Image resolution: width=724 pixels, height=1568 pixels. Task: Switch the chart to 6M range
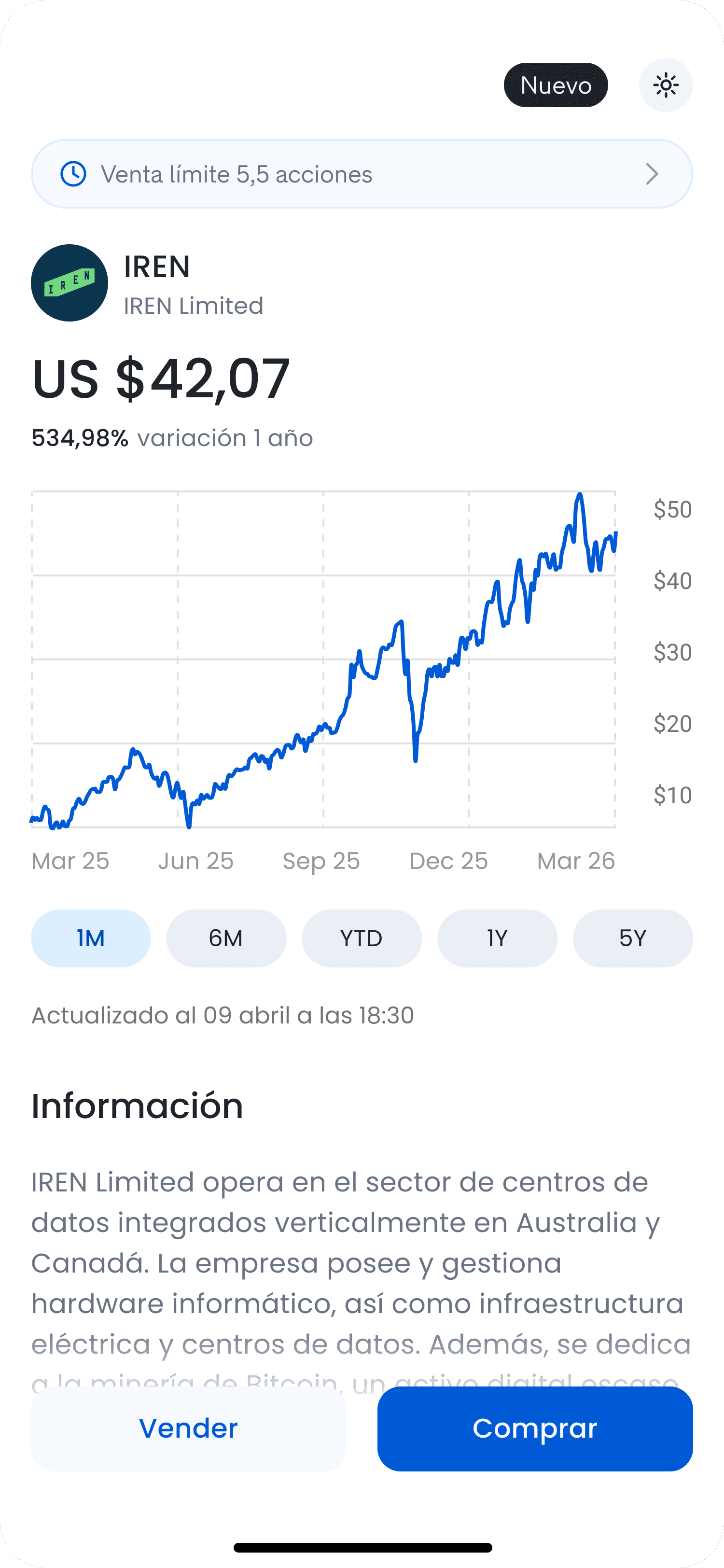coord(226,938)
